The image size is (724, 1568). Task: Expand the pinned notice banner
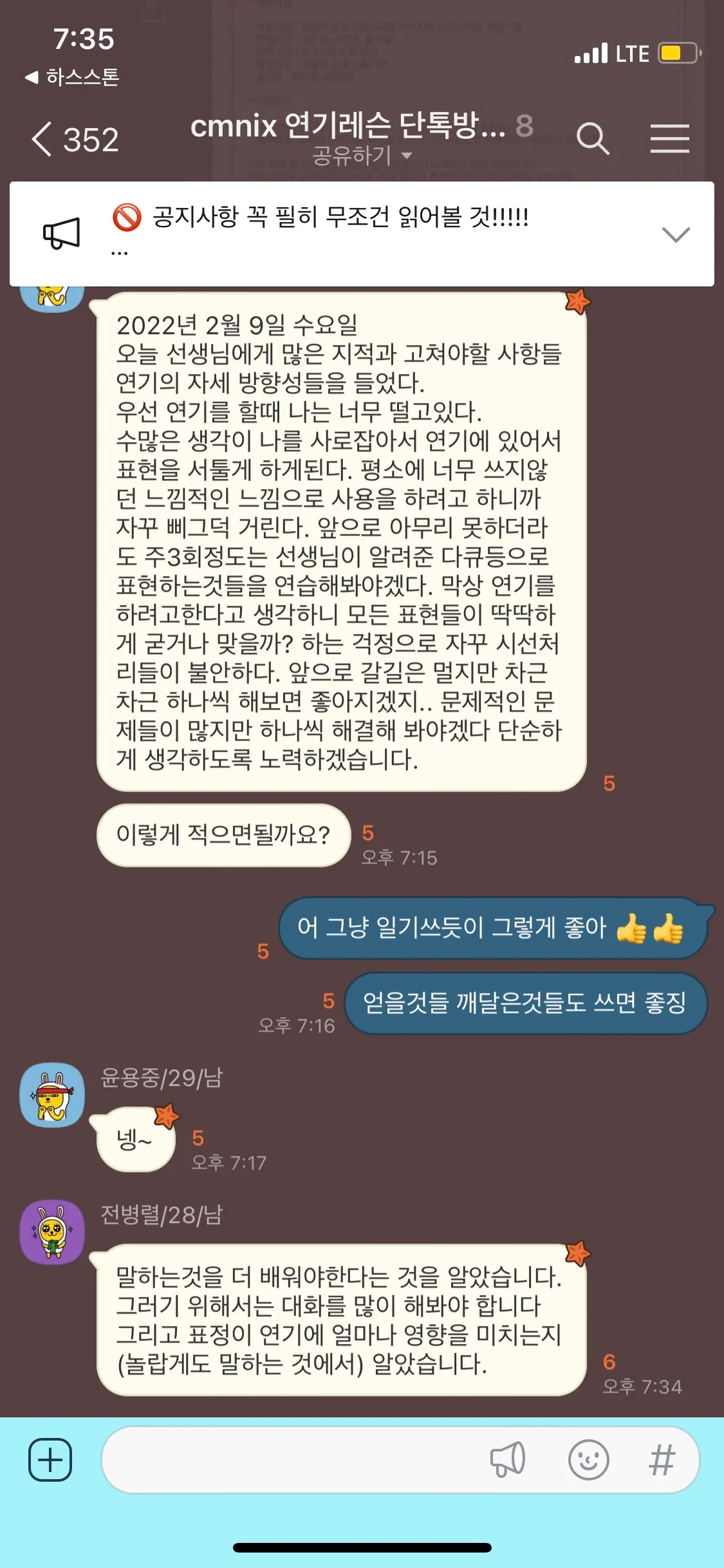(x=676, y=234)
